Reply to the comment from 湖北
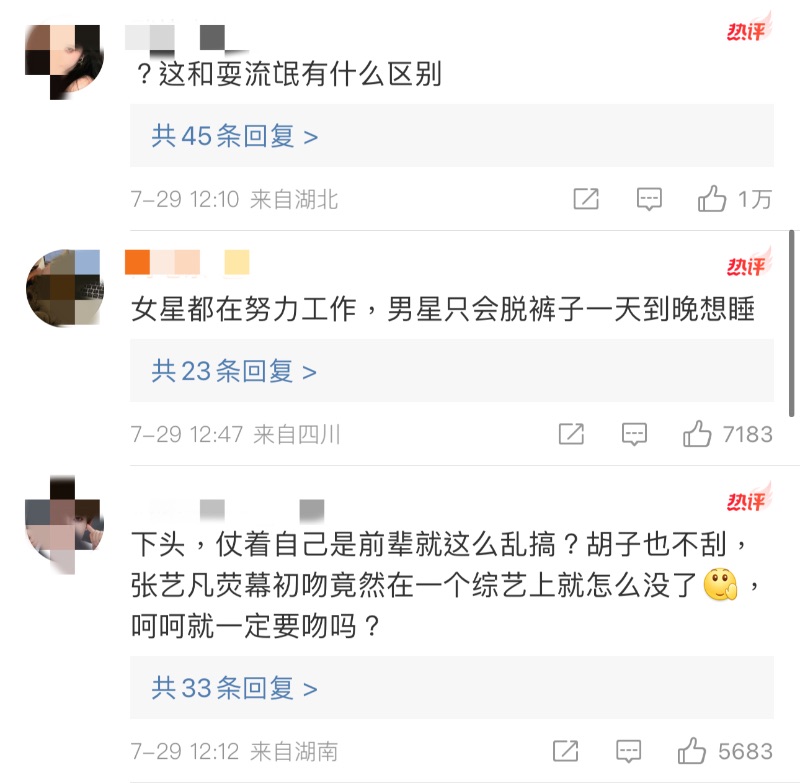 [649, 199]
